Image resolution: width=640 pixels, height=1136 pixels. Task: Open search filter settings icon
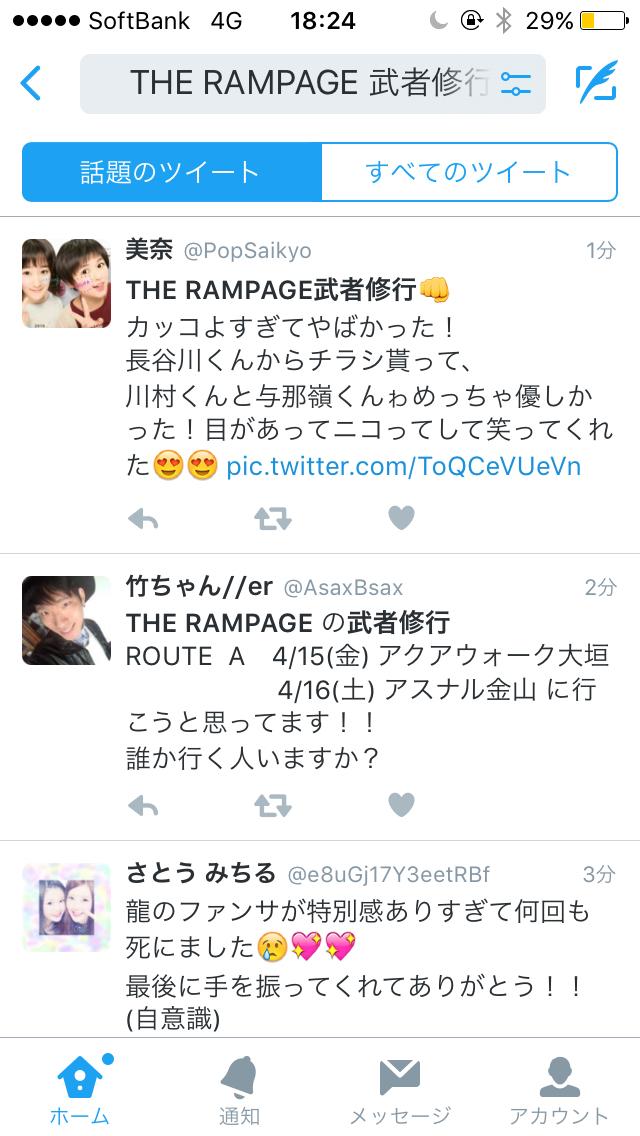[x=517, y=83]
